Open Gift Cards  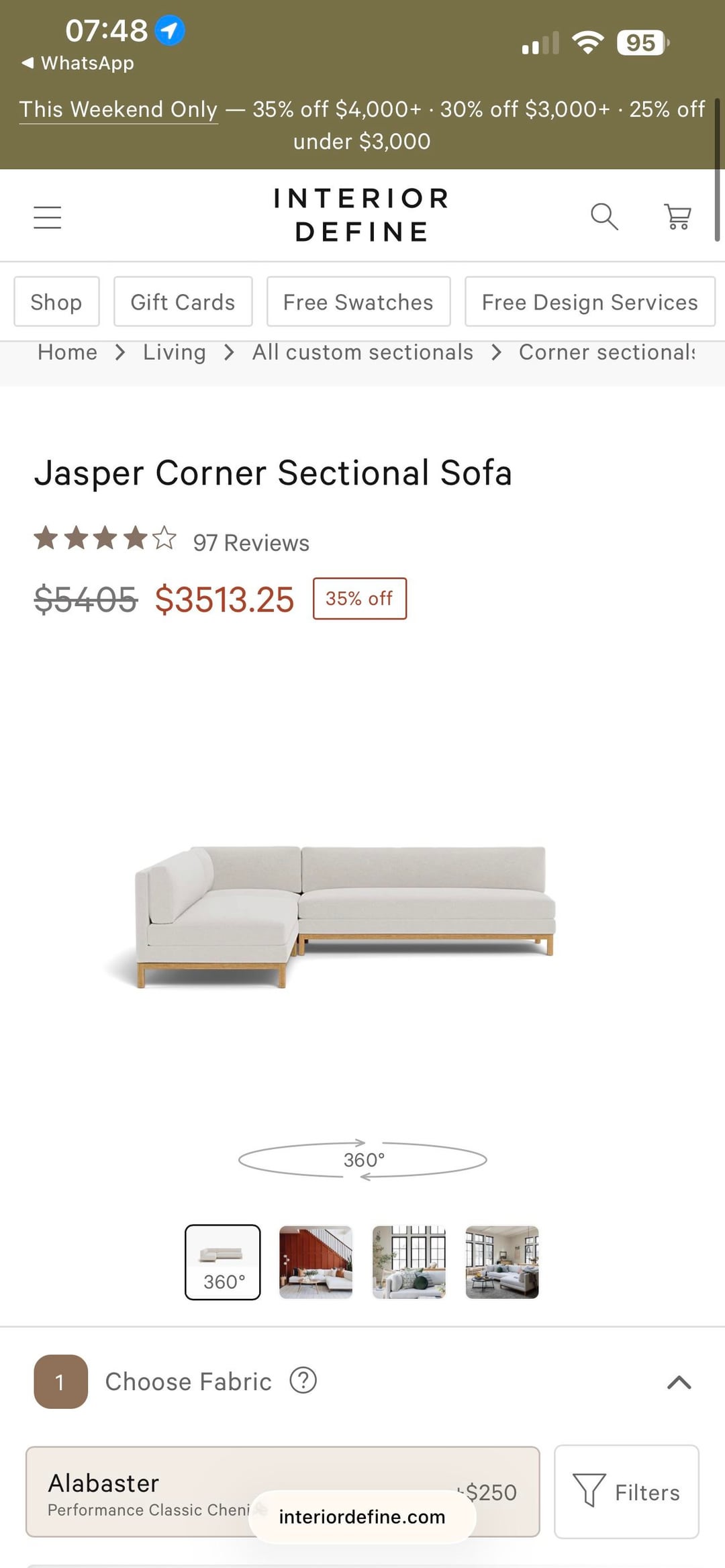click(x=183, y=302)
